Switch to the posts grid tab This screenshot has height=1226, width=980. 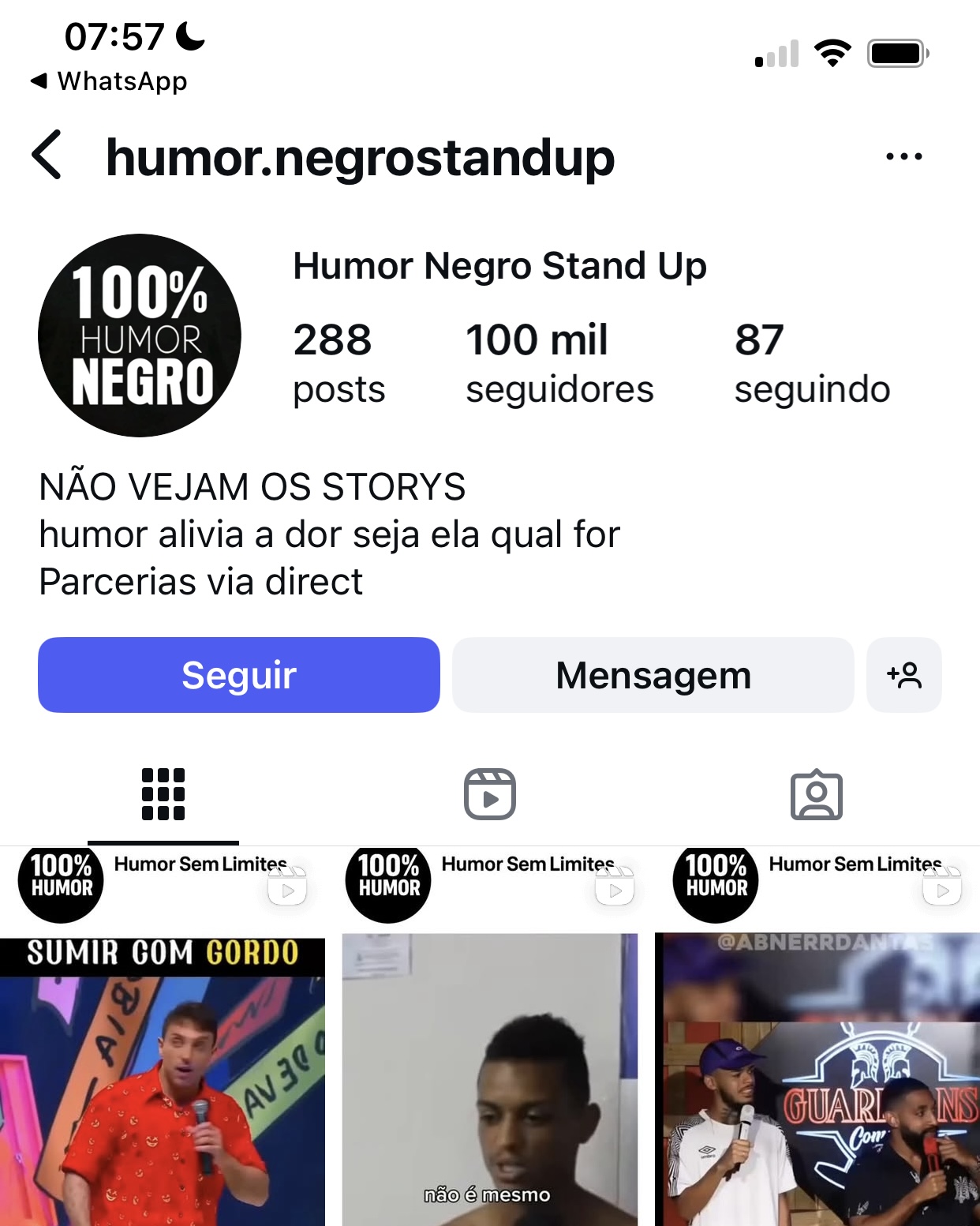[163, 794]
